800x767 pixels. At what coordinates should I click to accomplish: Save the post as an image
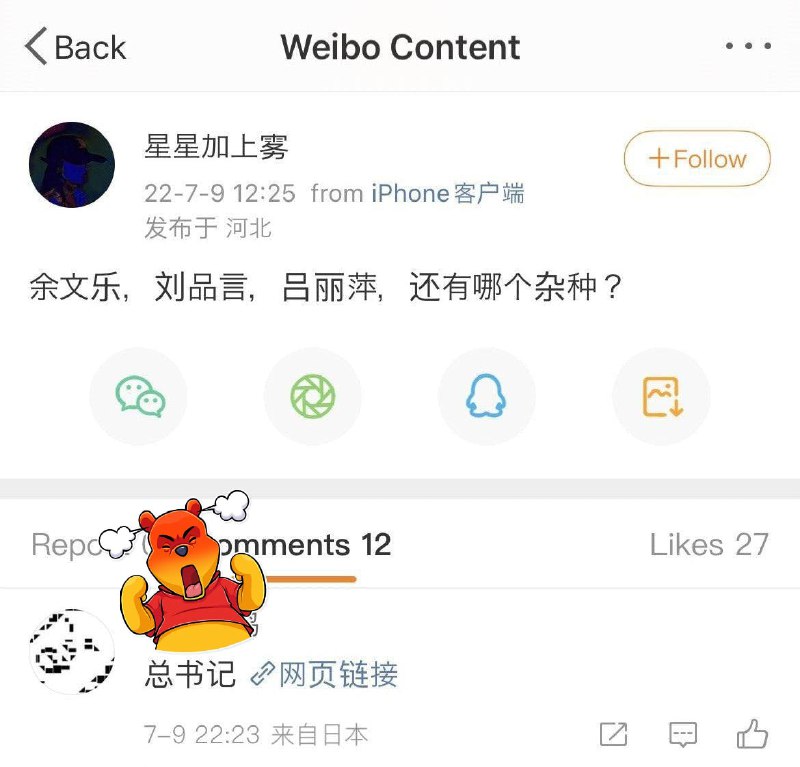click(x=661, y=397)
